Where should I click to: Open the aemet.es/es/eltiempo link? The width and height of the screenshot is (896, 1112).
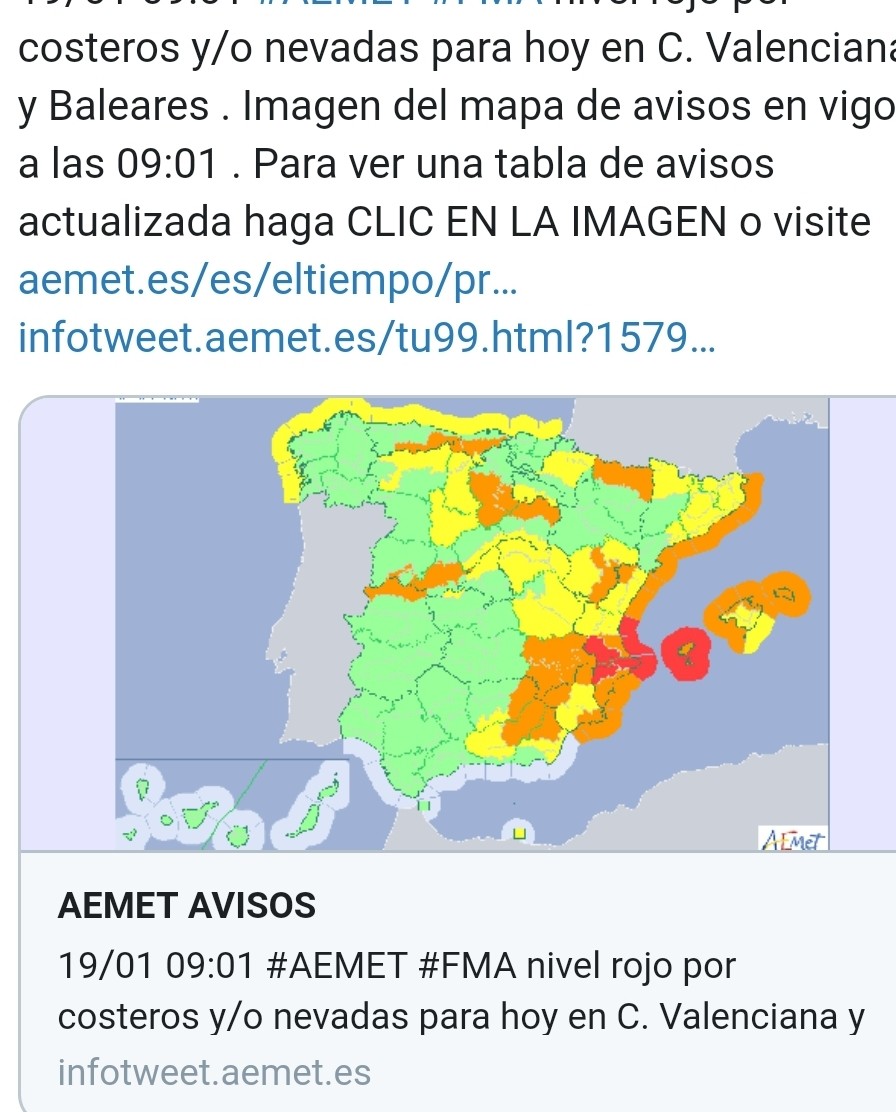(x=267, y=281)
